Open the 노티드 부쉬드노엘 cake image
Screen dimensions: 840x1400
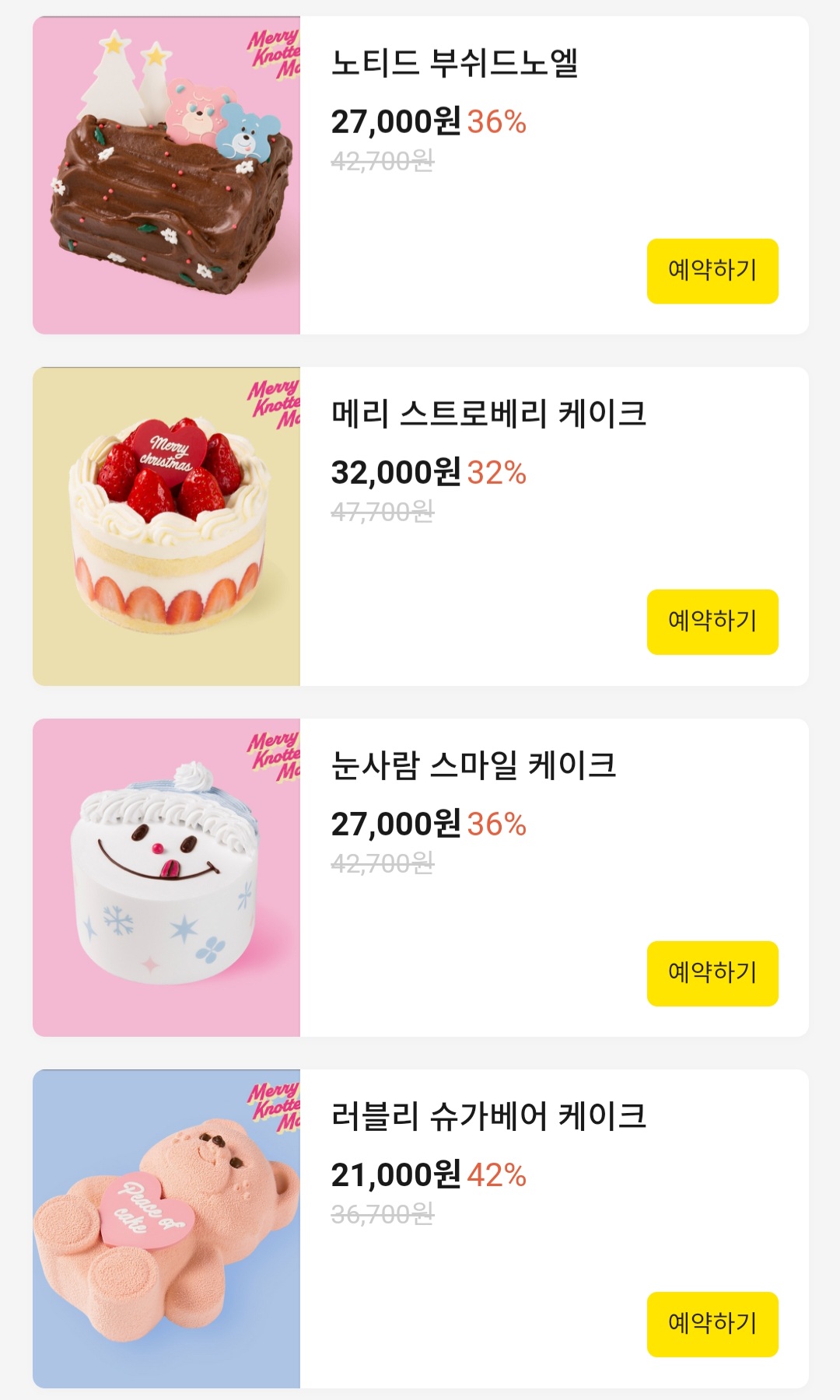coord(166,176)
